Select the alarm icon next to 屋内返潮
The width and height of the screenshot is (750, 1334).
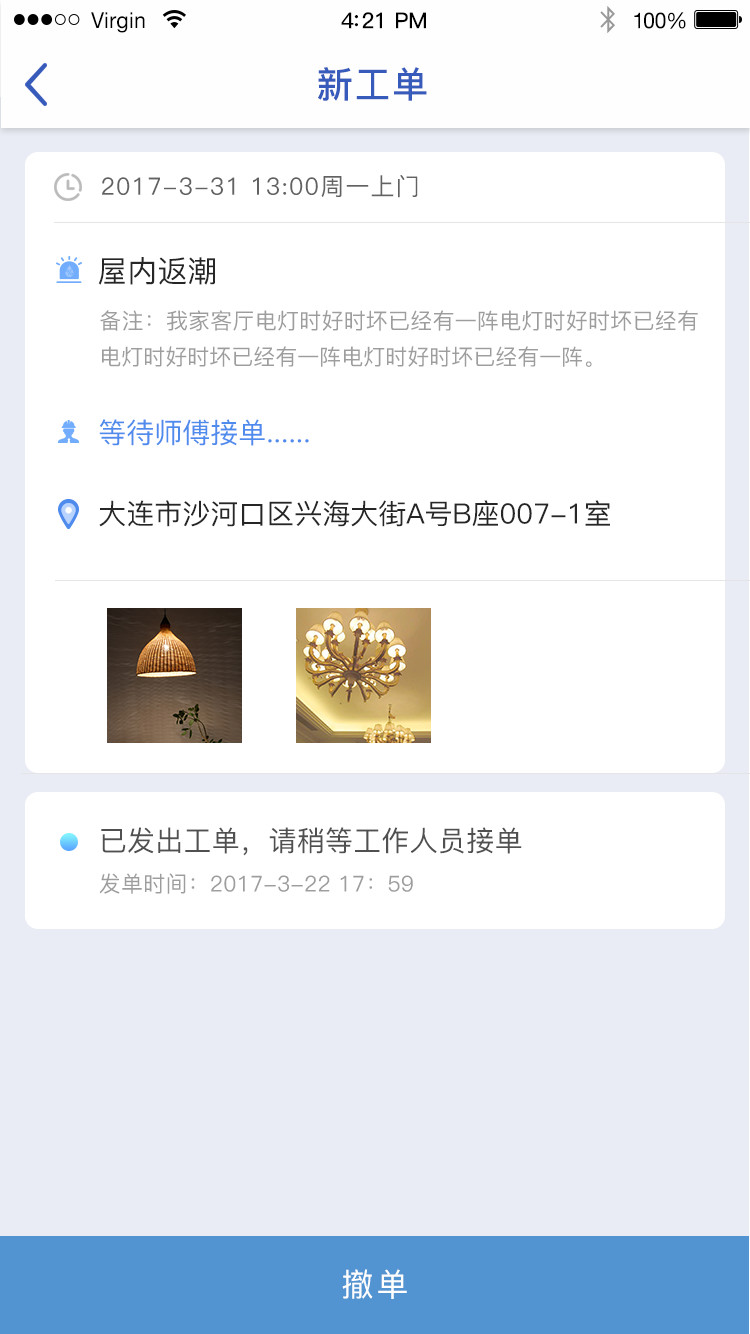67,269
